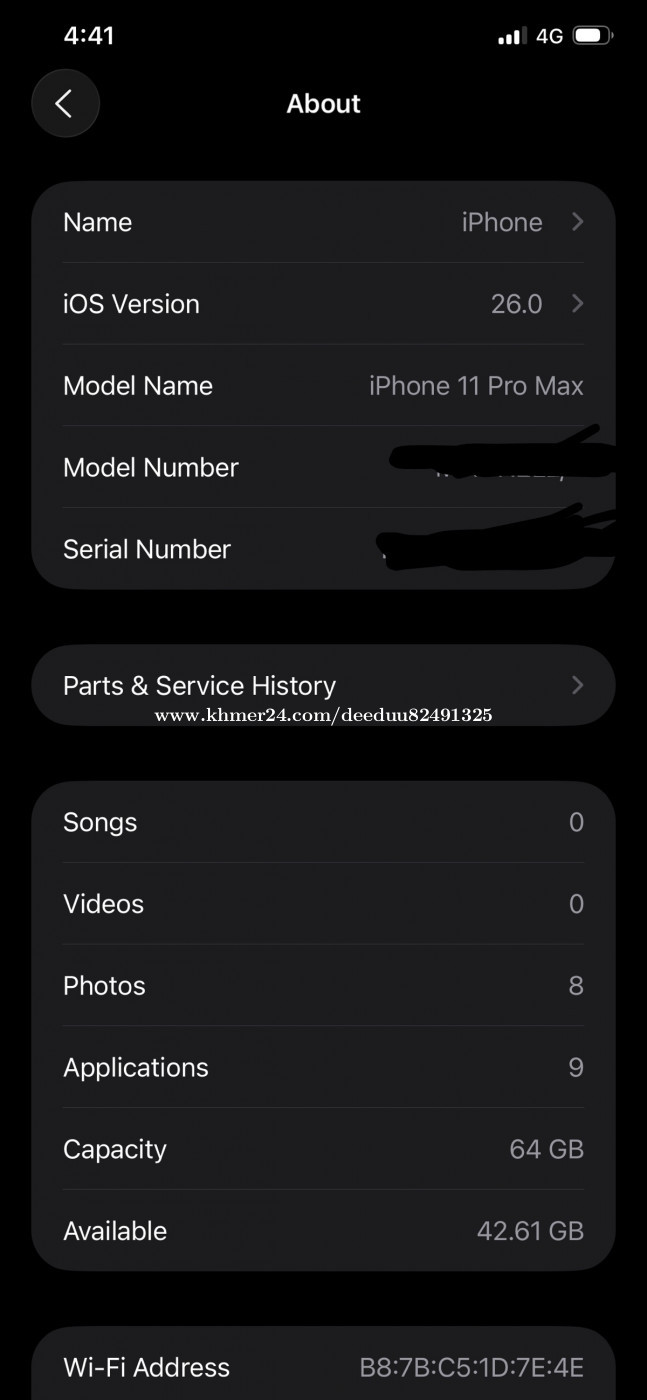Viewport: 647px width, 1400px height.
Task: Go back using the top-left arrow
Action: click(x=65, y=103)
